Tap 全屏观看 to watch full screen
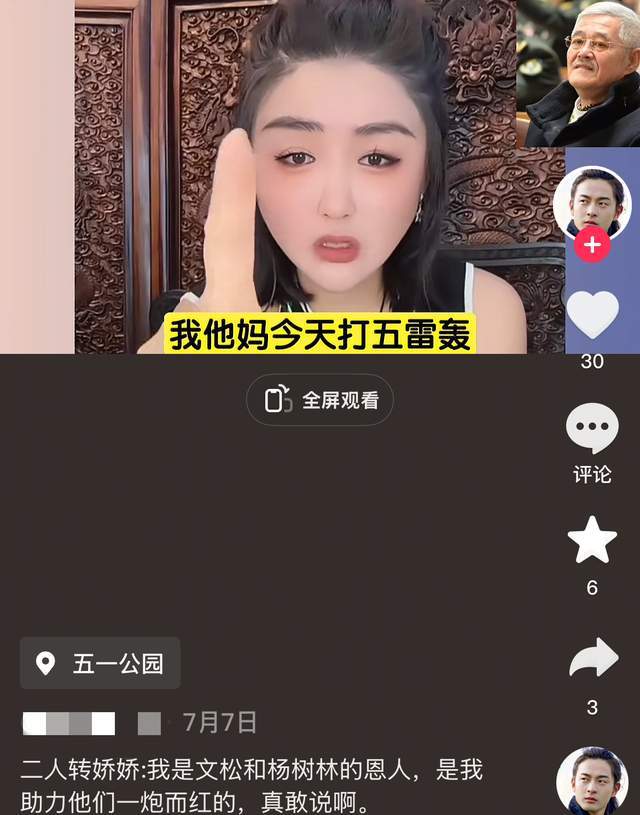The width and height of the screenshot is (640, 815). (320, 400)
